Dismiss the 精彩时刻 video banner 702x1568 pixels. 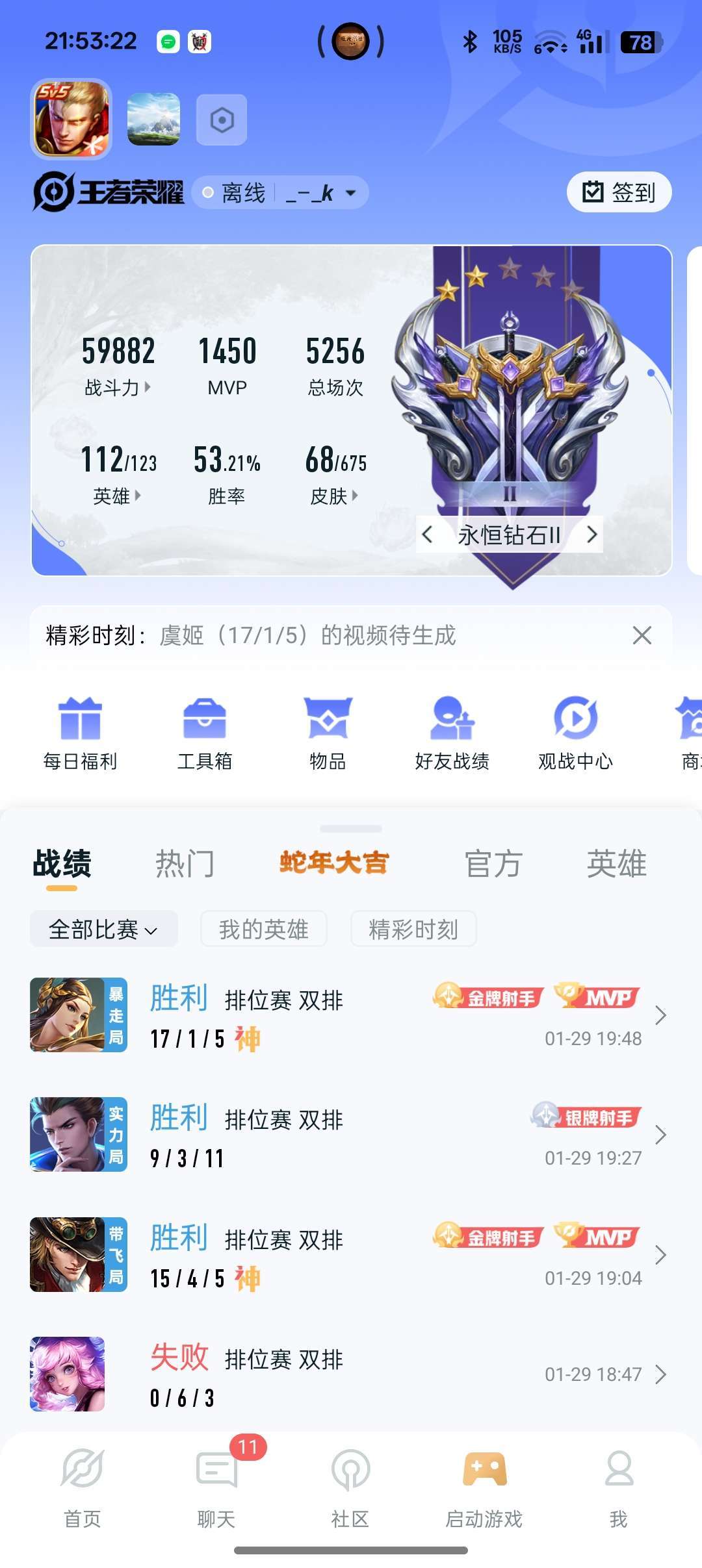(x=642, y=635)
